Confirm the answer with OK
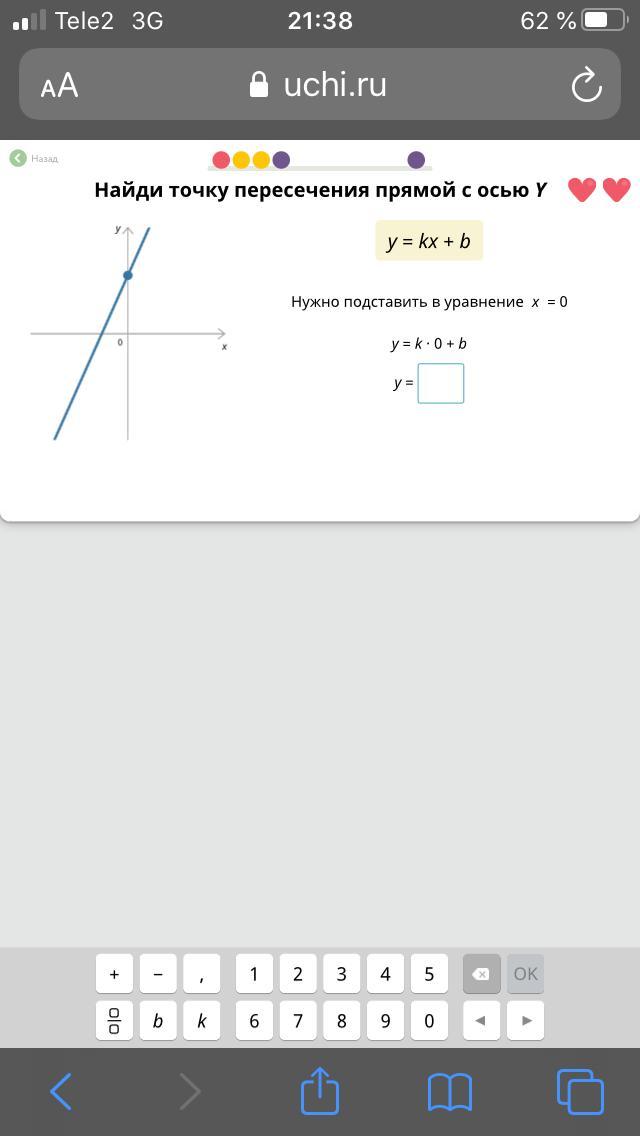Viewport: 640px width, 1136px height. [x=525, y=974]
